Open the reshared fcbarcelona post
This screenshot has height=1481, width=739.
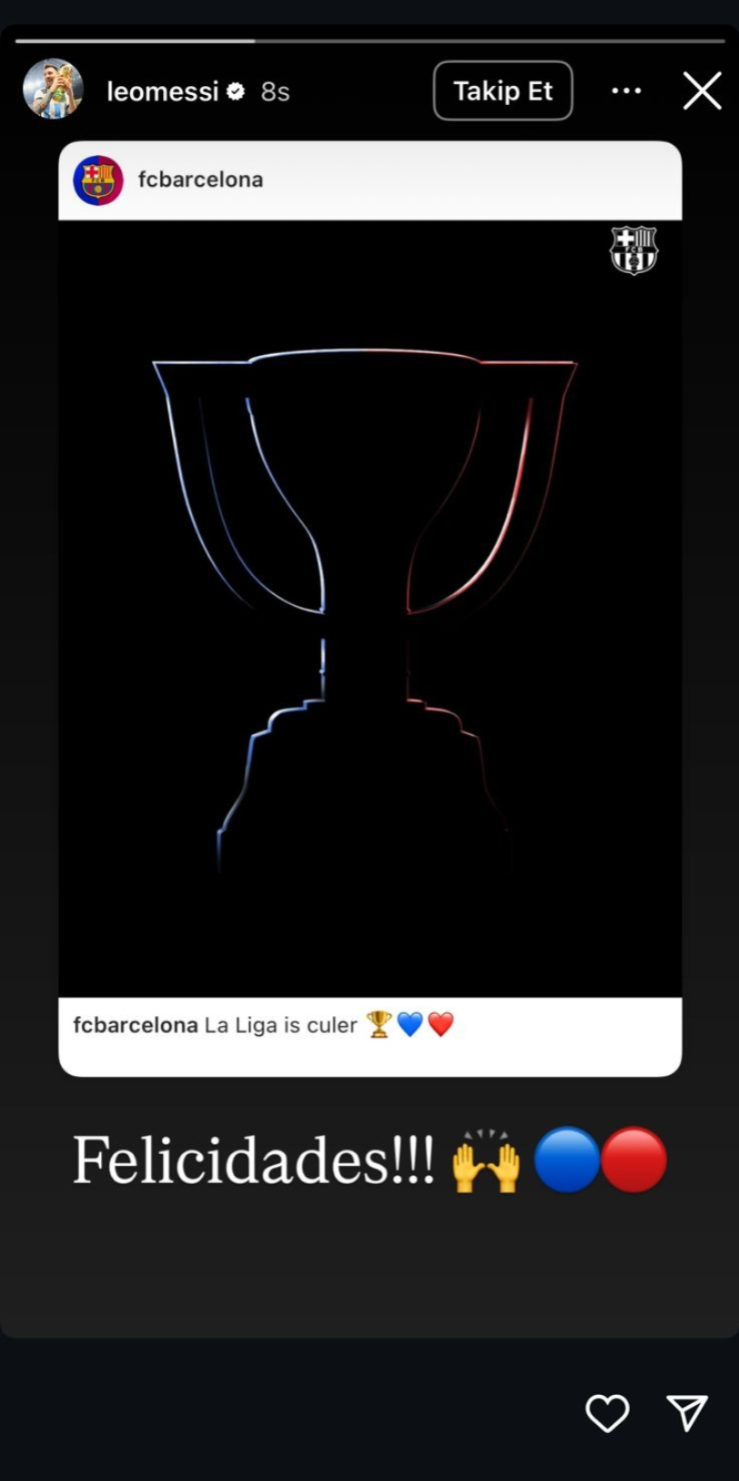pos(369,608)
